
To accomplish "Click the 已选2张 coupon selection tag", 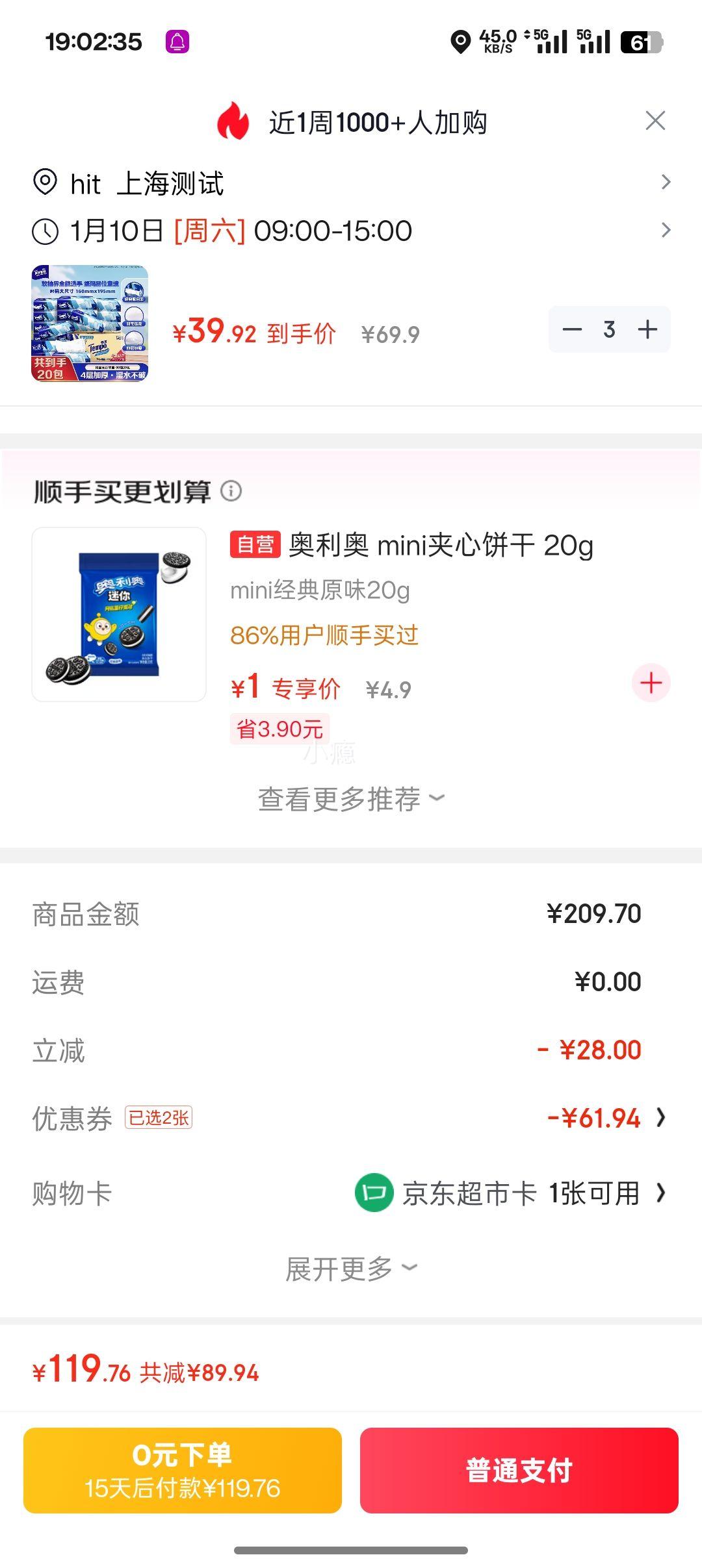I will click(x=159, y=1117).
